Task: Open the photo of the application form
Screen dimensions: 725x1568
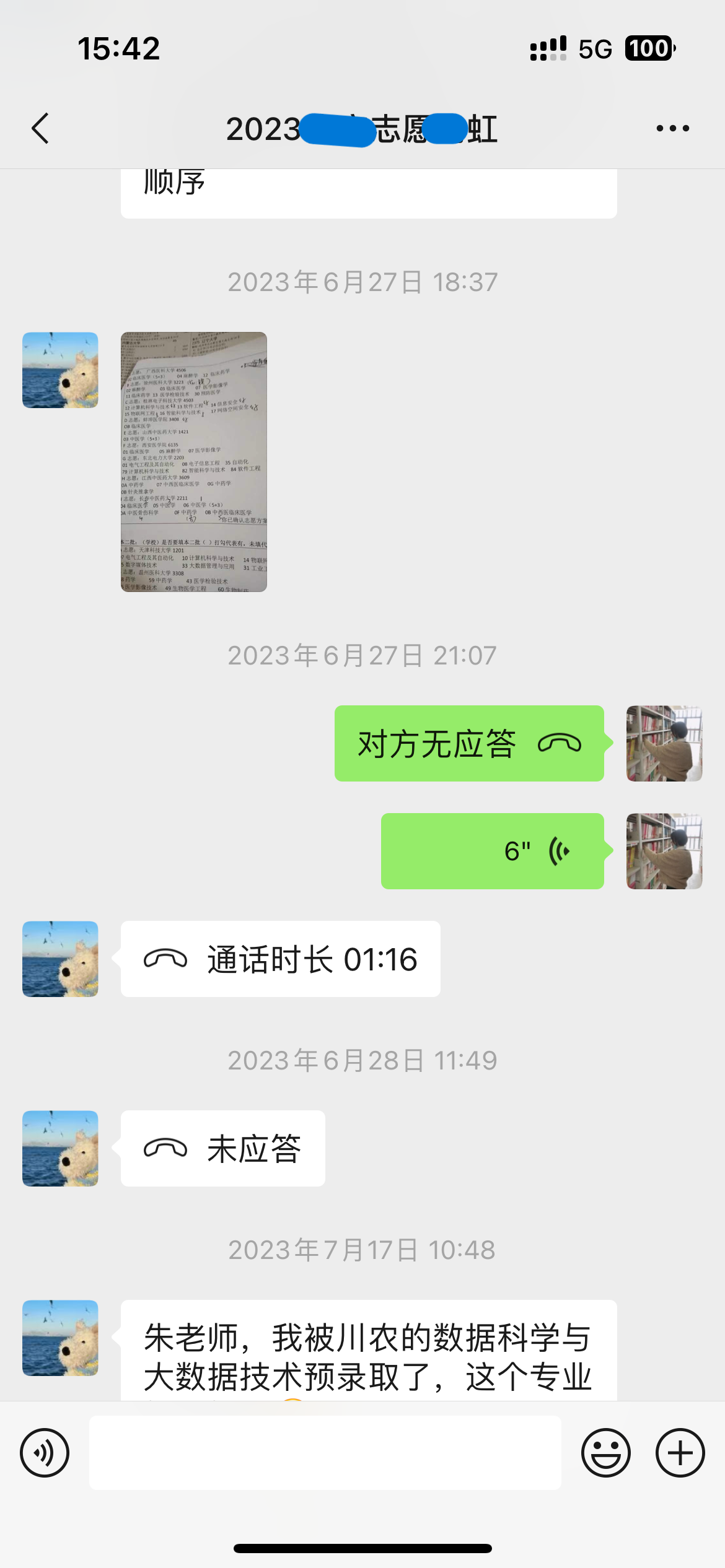Action: tap(194, 462)
